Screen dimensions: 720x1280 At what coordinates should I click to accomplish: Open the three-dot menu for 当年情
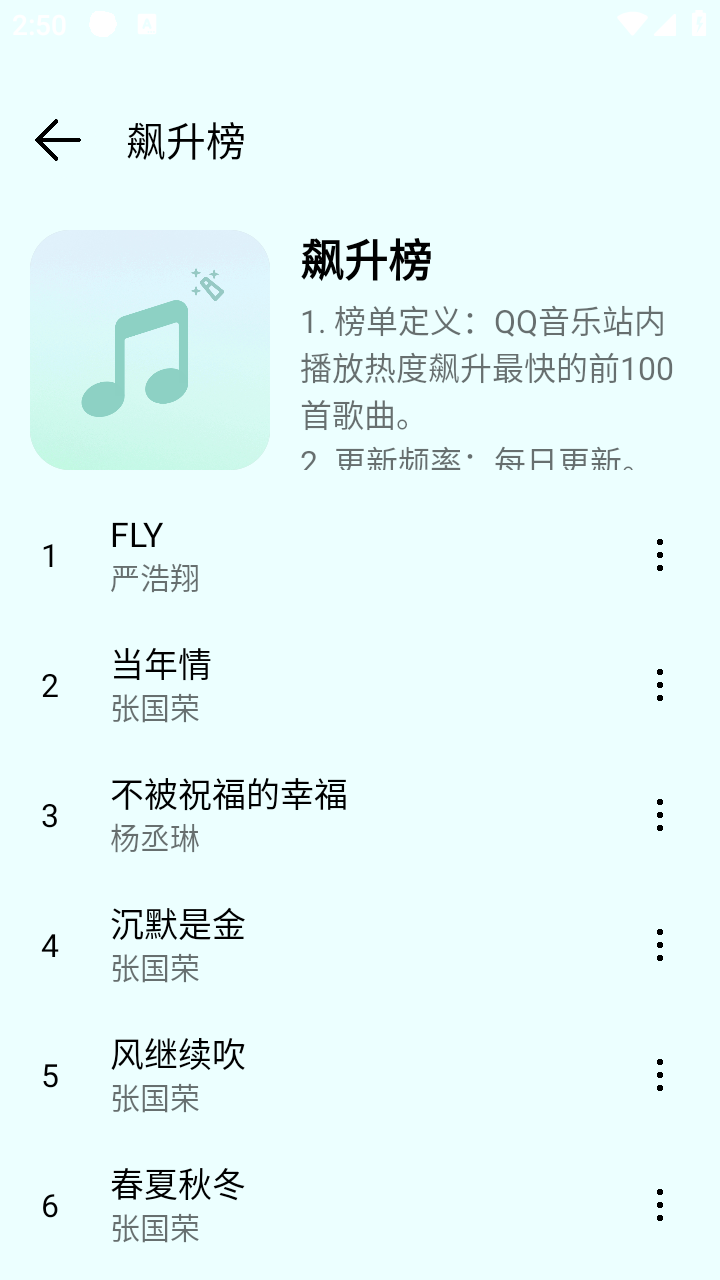point(660,686)
